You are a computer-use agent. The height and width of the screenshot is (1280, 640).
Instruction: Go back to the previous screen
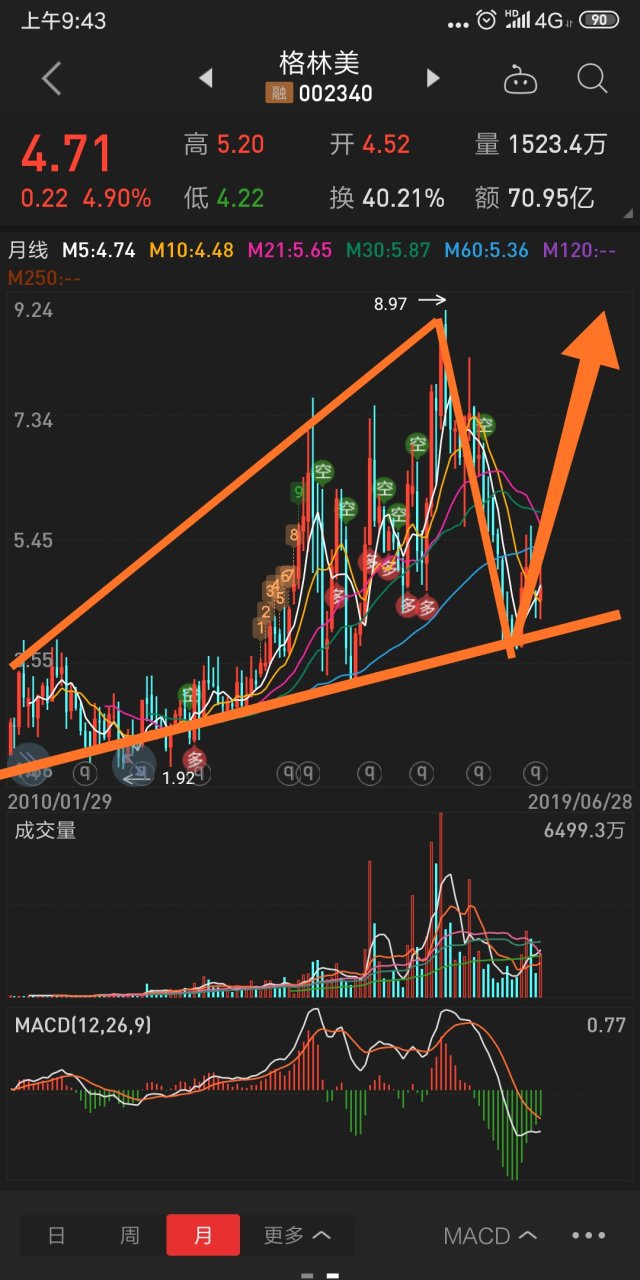(x=52, y=78)
